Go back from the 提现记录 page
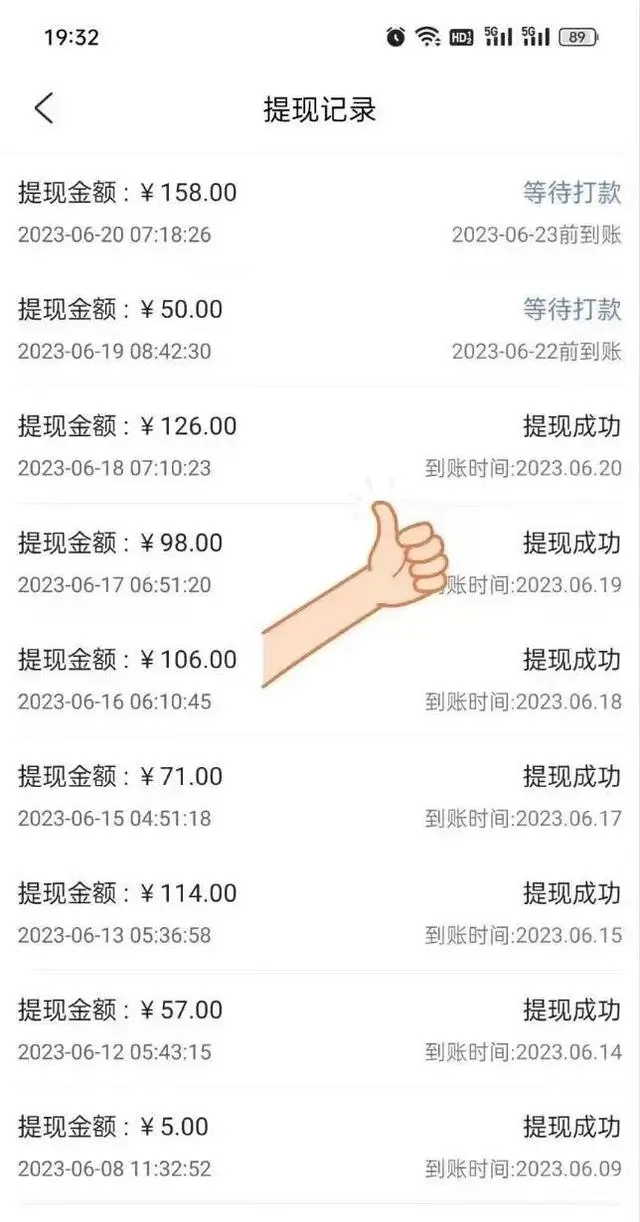Screen dimensions: 640x1222 click(x=43, y=108)
